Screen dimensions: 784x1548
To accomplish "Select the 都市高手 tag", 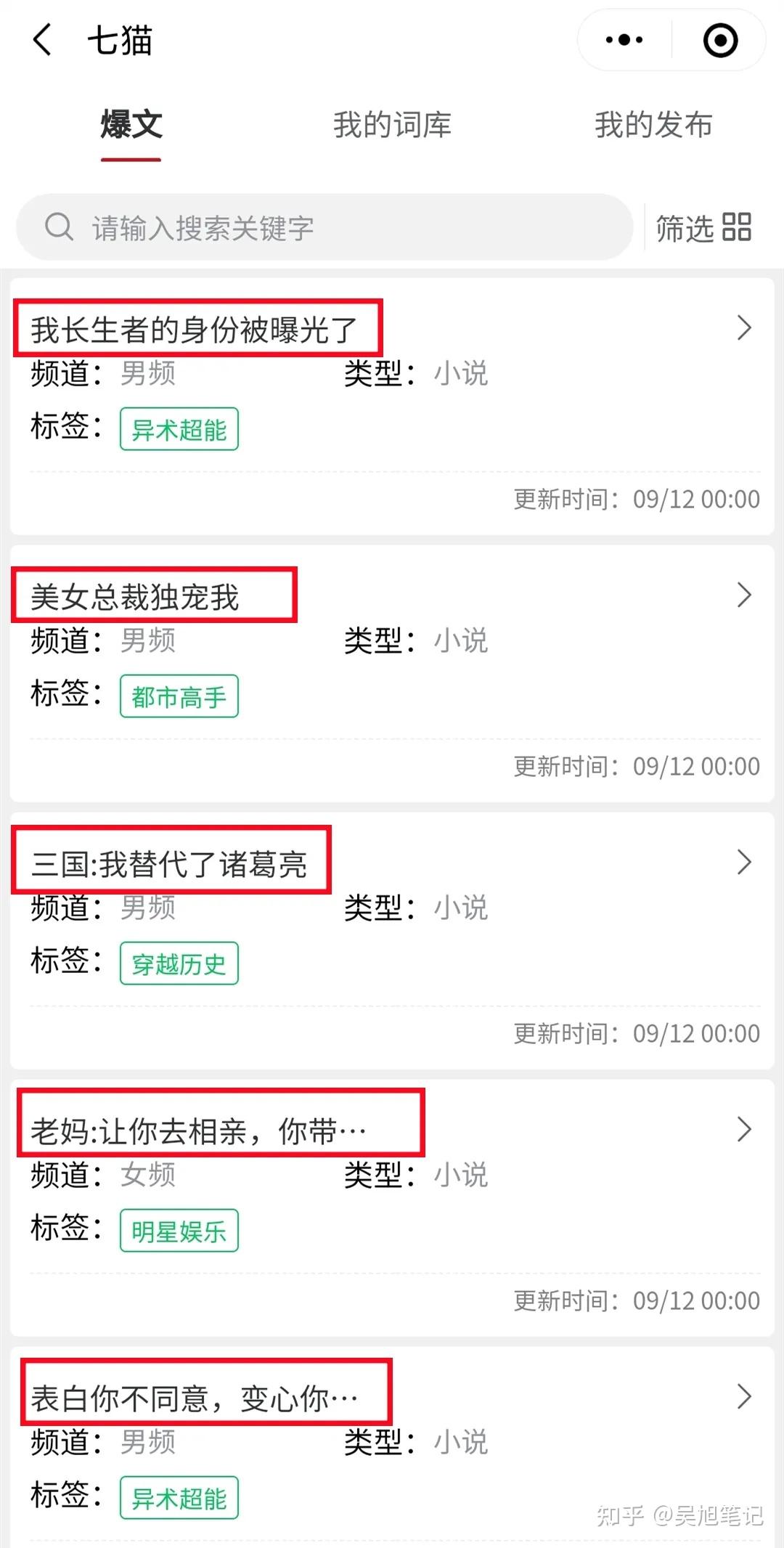I will click(x=179, y=696).
